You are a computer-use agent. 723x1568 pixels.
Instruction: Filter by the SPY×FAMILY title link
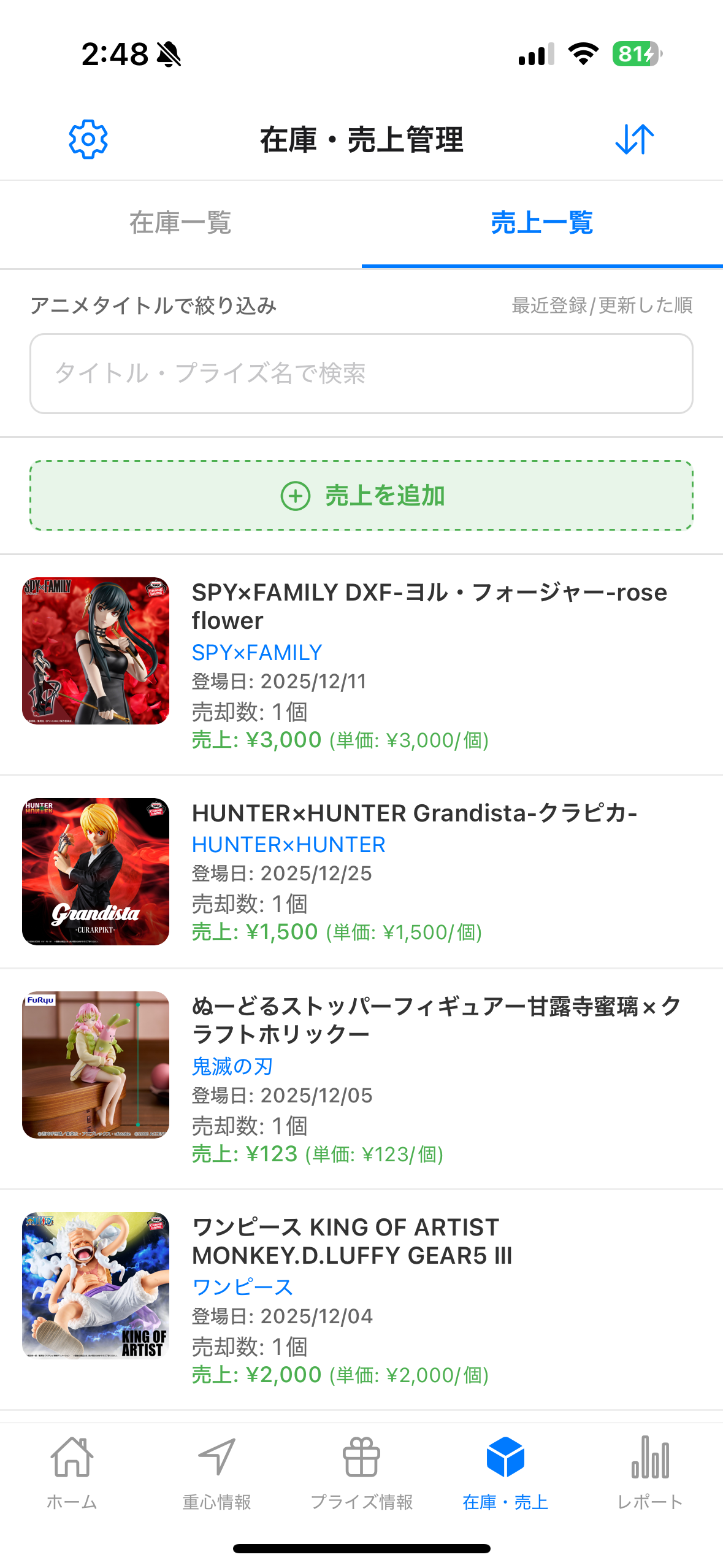coord(257,653)
